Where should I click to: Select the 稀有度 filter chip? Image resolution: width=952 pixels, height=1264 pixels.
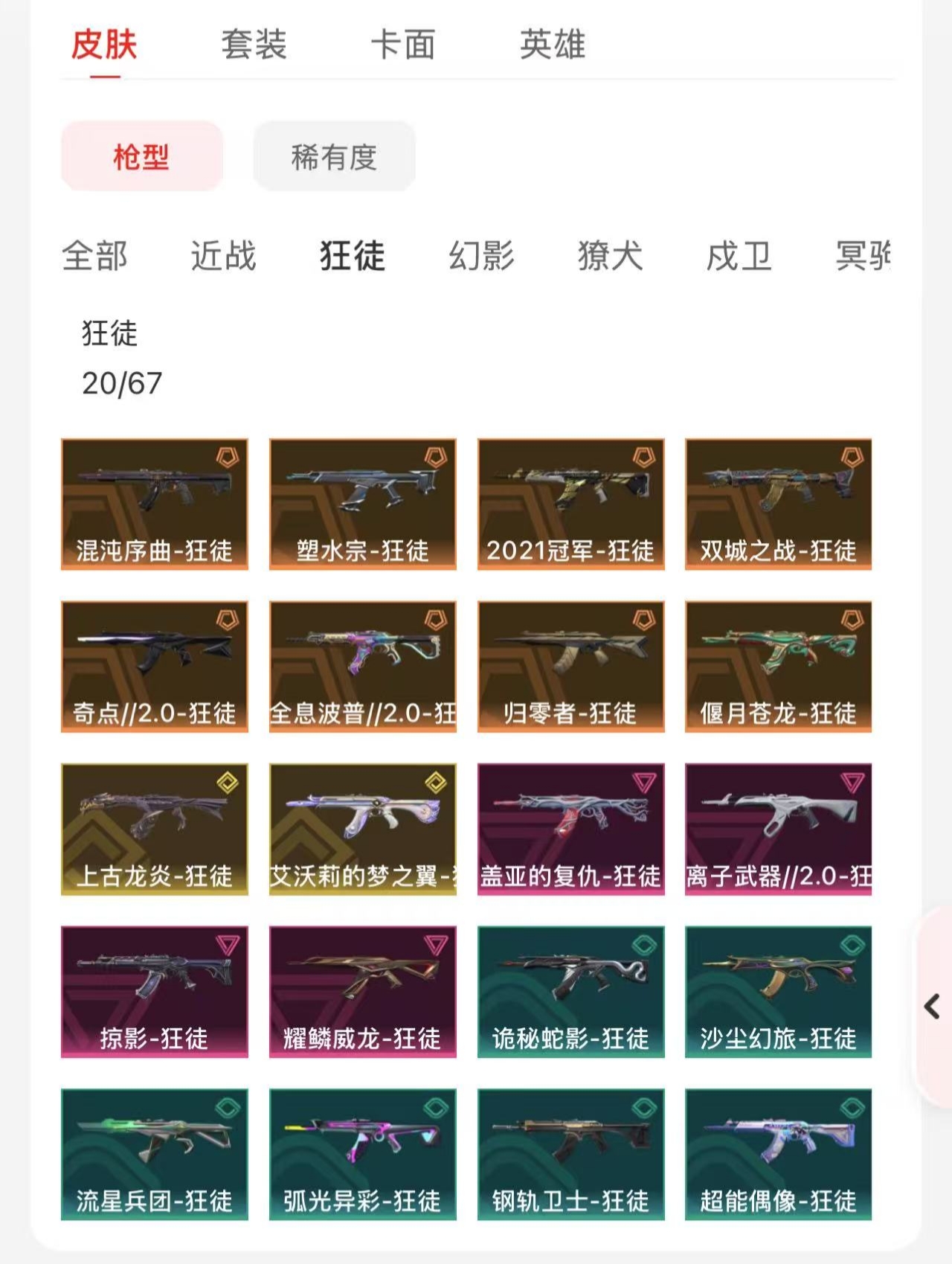(334, 157)
